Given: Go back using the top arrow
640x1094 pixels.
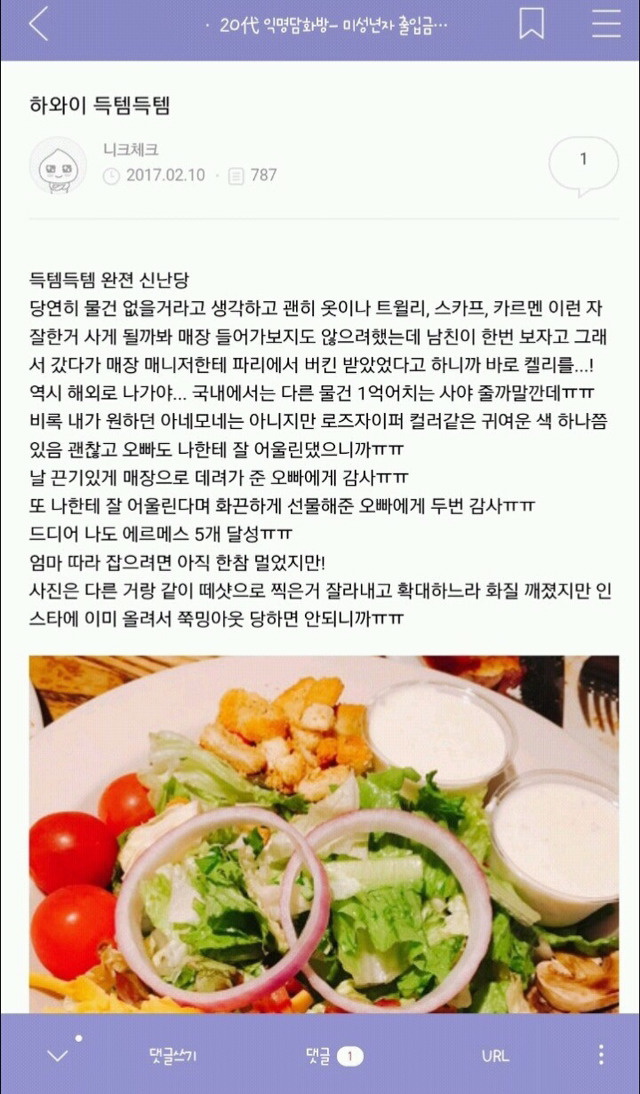Looking at the screenshot, I should point(38,24).
